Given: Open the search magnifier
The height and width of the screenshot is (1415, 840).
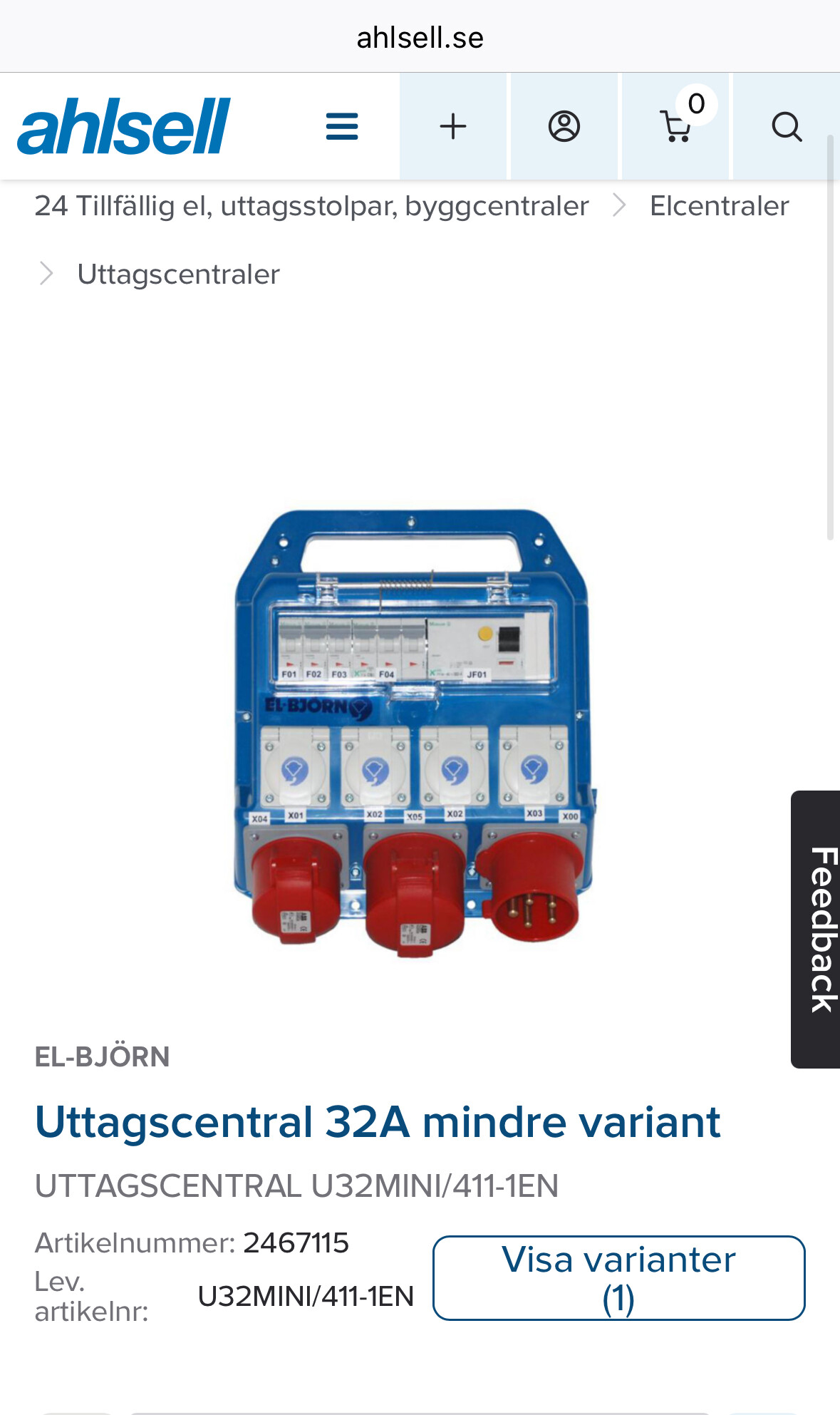Looking at the screenshot, I should click(x=787, y=127).
